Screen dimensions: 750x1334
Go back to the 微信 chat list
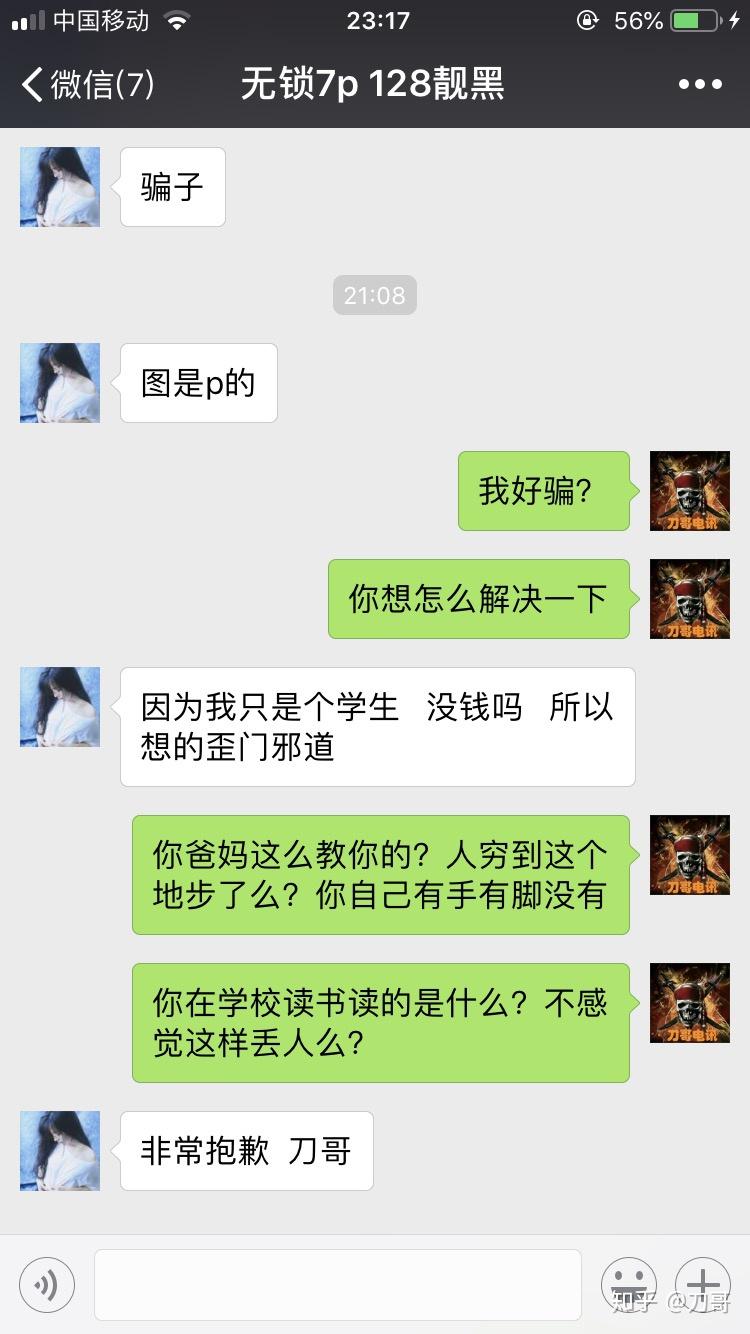pyautogui.click(x=88, y=85)
